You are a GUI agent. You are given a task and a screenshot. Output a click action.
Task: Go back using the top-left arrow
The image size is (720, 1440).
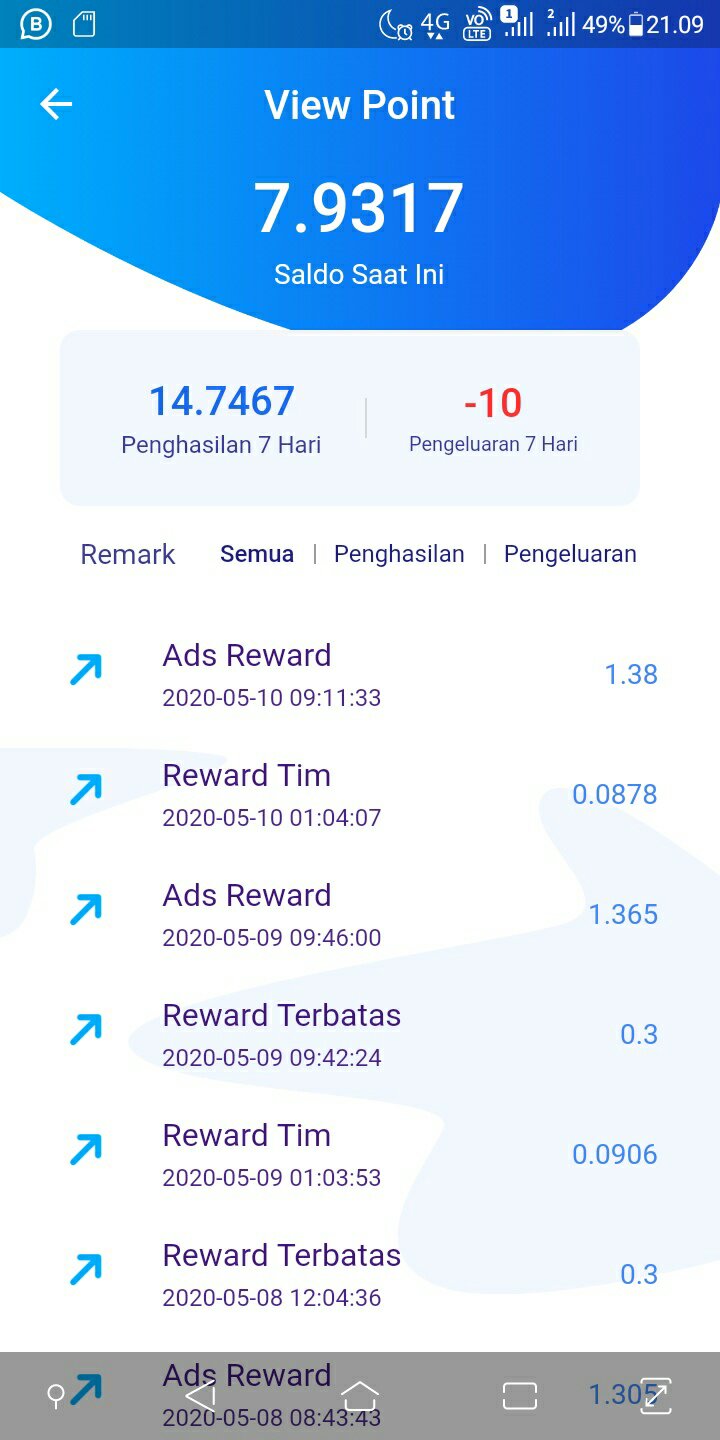click(x=56, y=104)
